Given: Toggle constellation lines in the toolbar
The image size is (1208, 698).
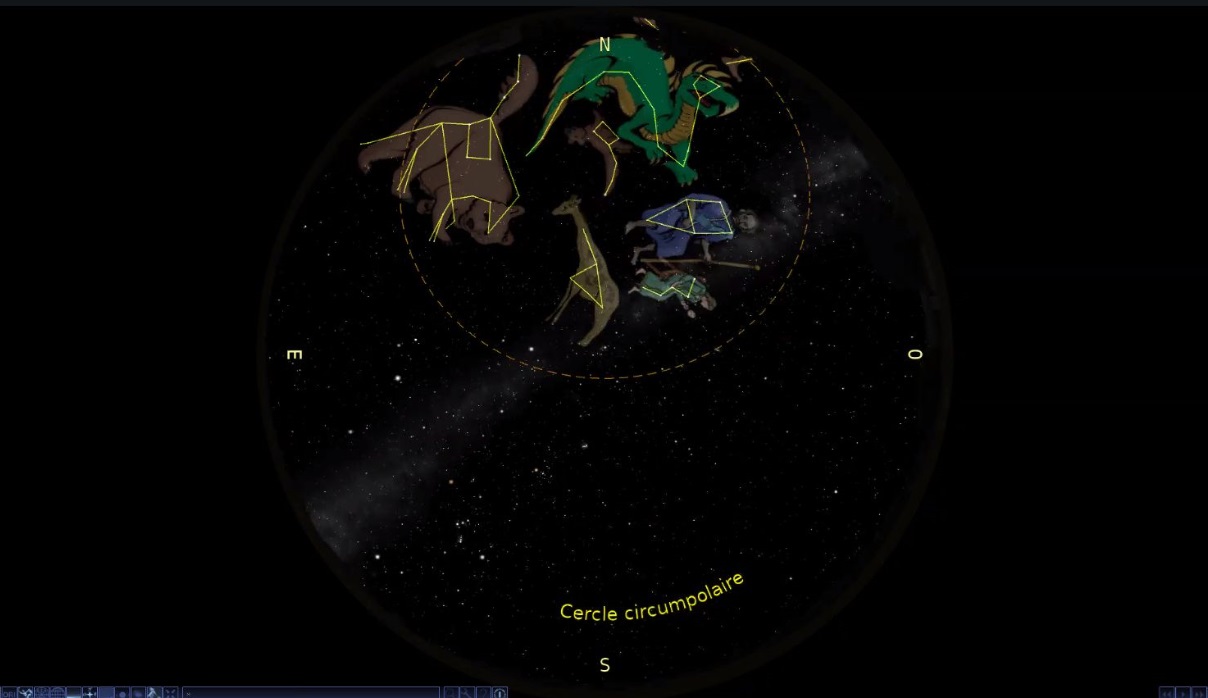Looking at the screenshot, I should [x=25, y=692].
